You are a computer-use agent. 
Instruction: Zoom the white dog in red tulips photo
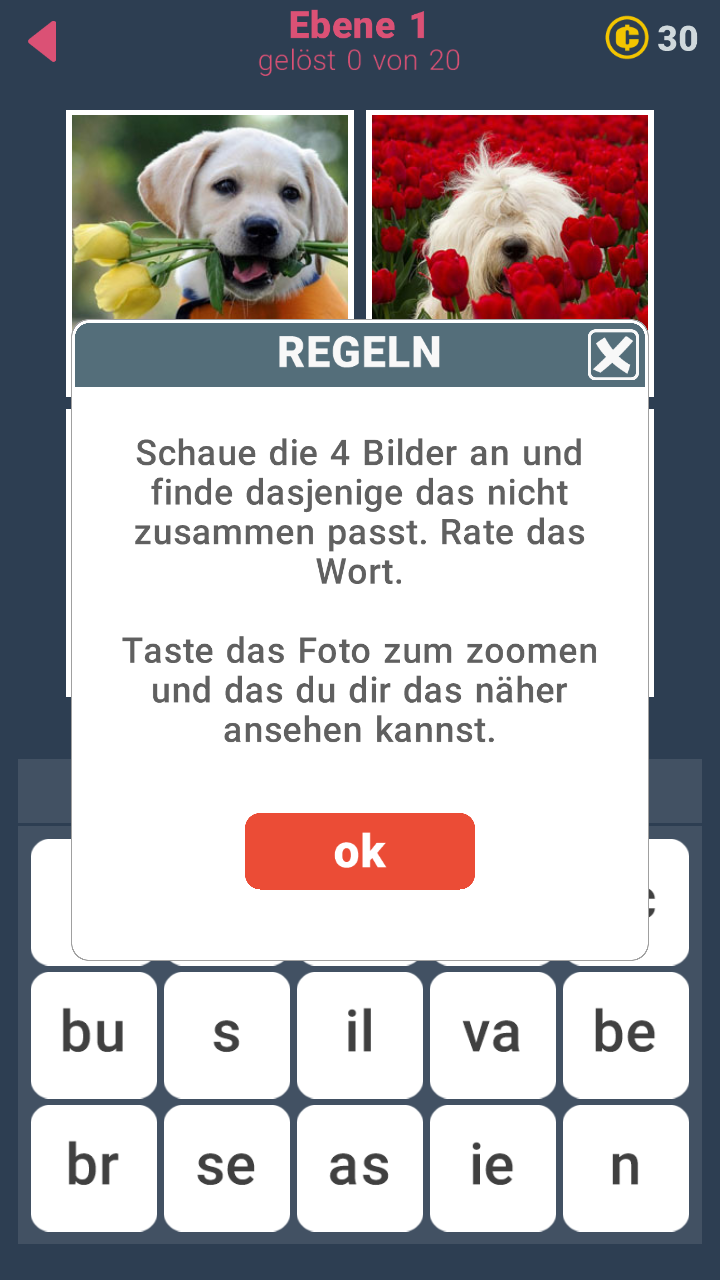point(510,215)
